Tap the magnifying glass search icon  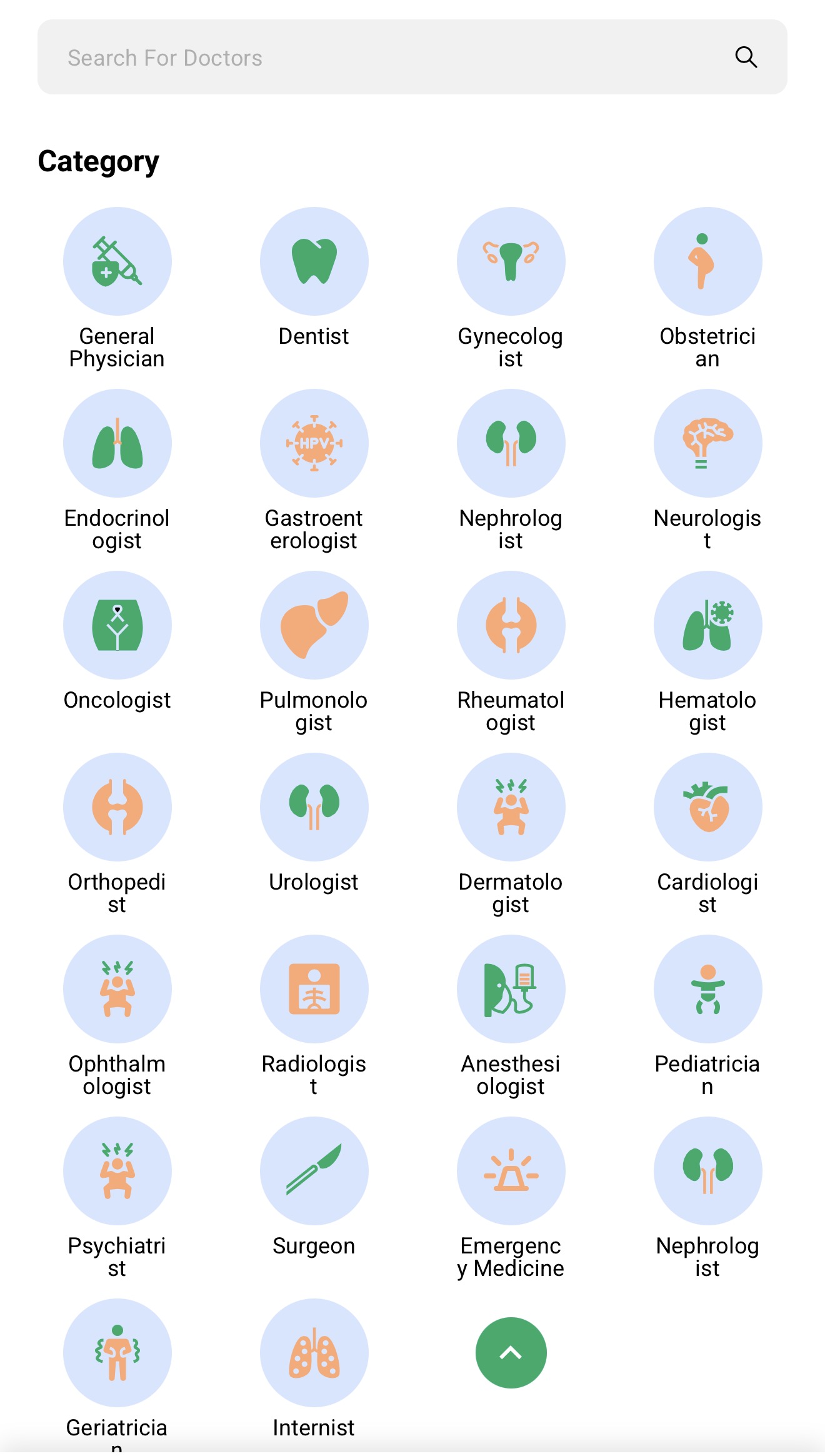(746, 58)
